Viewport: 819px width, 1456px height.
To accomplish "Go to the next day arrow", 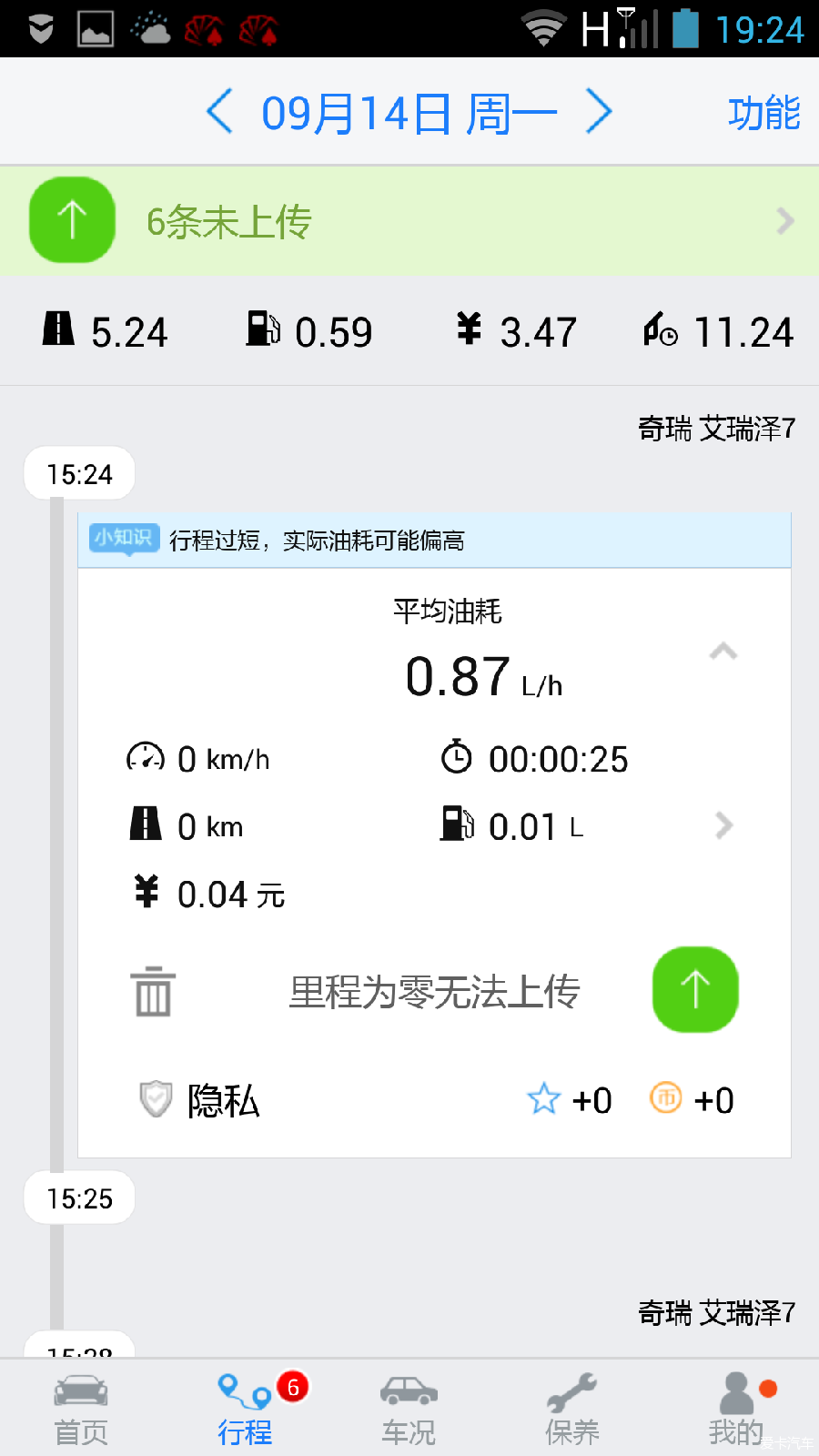I will [x=599, y=112].
